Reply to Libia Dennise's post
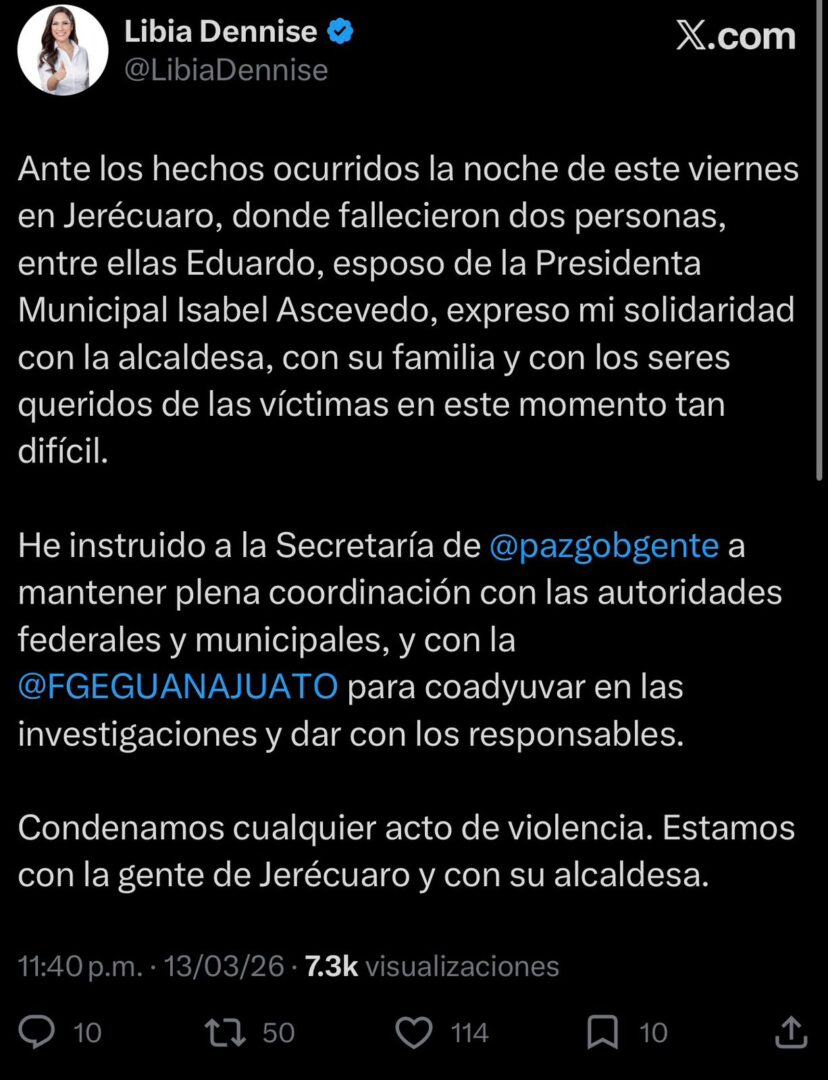Image resolution: width=828 pixels, height=1080 pixels. coord(38,1032)
